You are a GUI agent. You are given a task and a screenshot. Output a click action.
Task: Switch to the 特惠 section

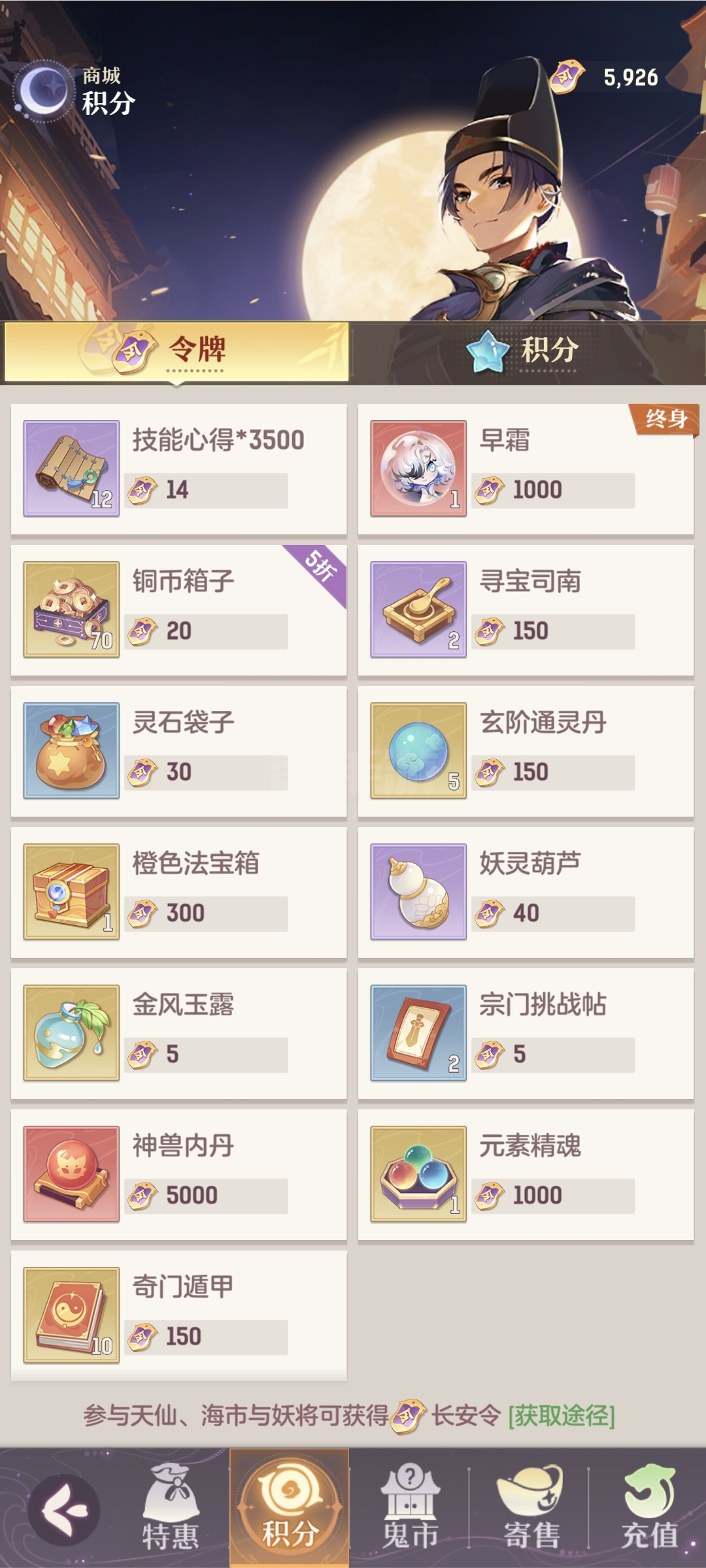(x=171, y=1509)
